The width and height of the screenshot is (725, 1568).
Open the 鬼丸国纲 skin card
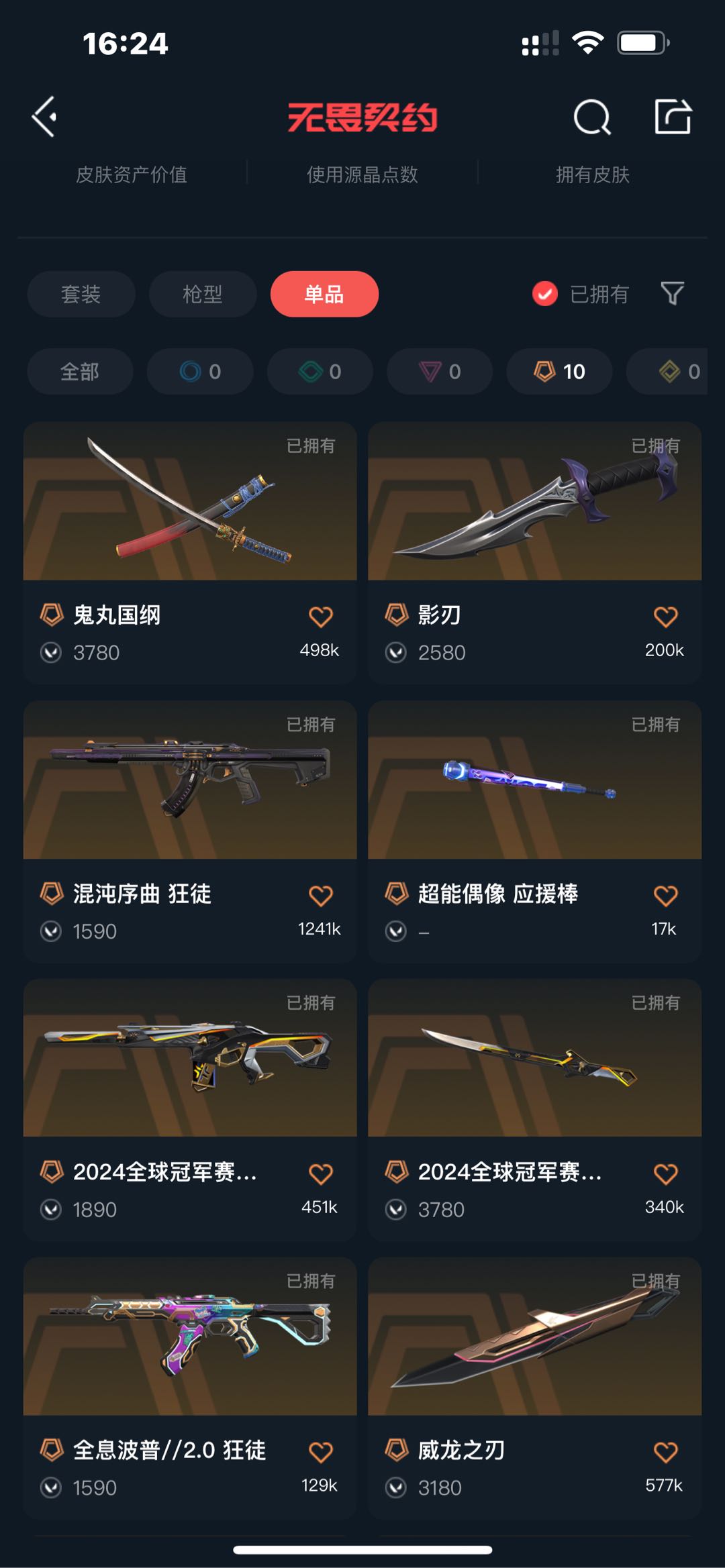pyautogui.click(x=190, y=552)
